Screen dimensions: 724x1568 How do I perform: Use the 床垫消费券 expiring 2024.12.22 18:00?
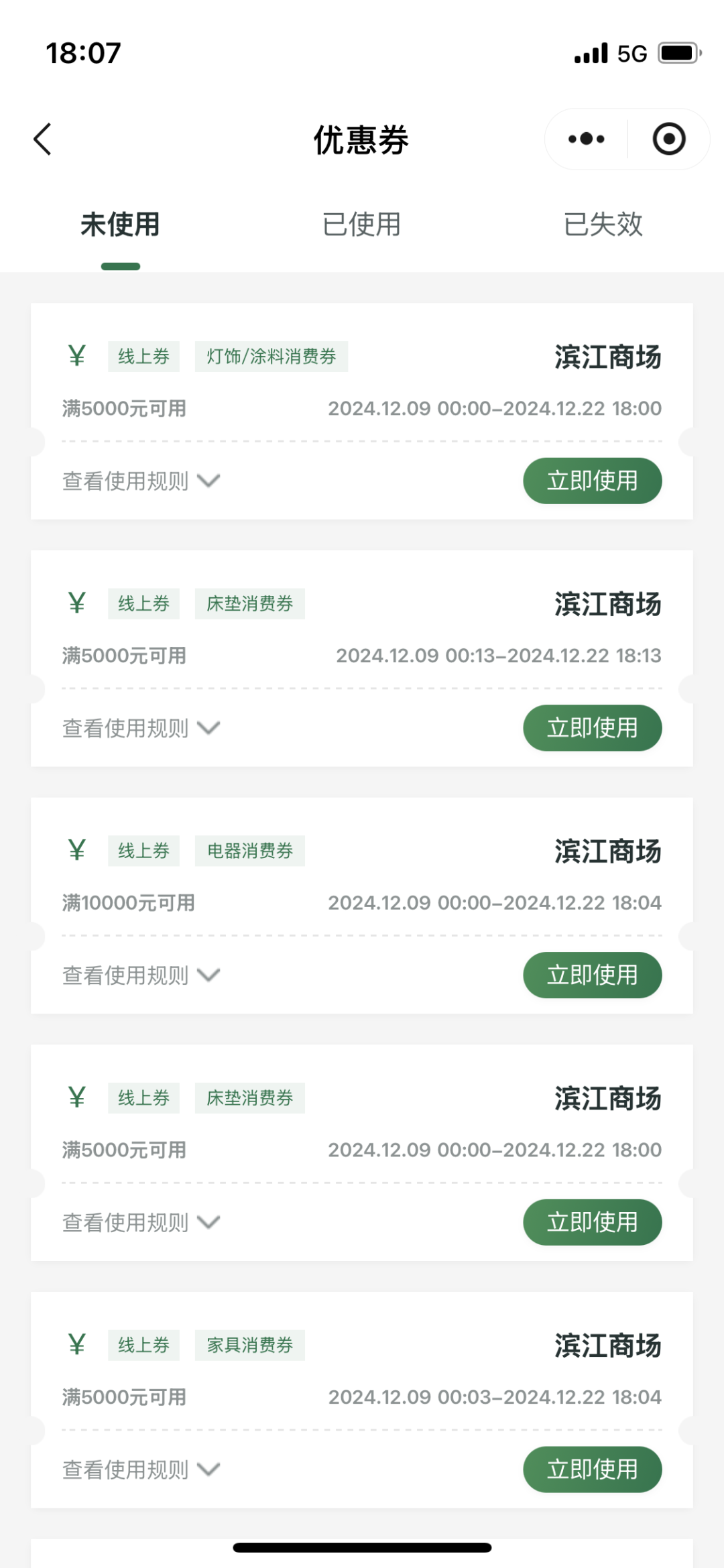[x=593, y=1222]
